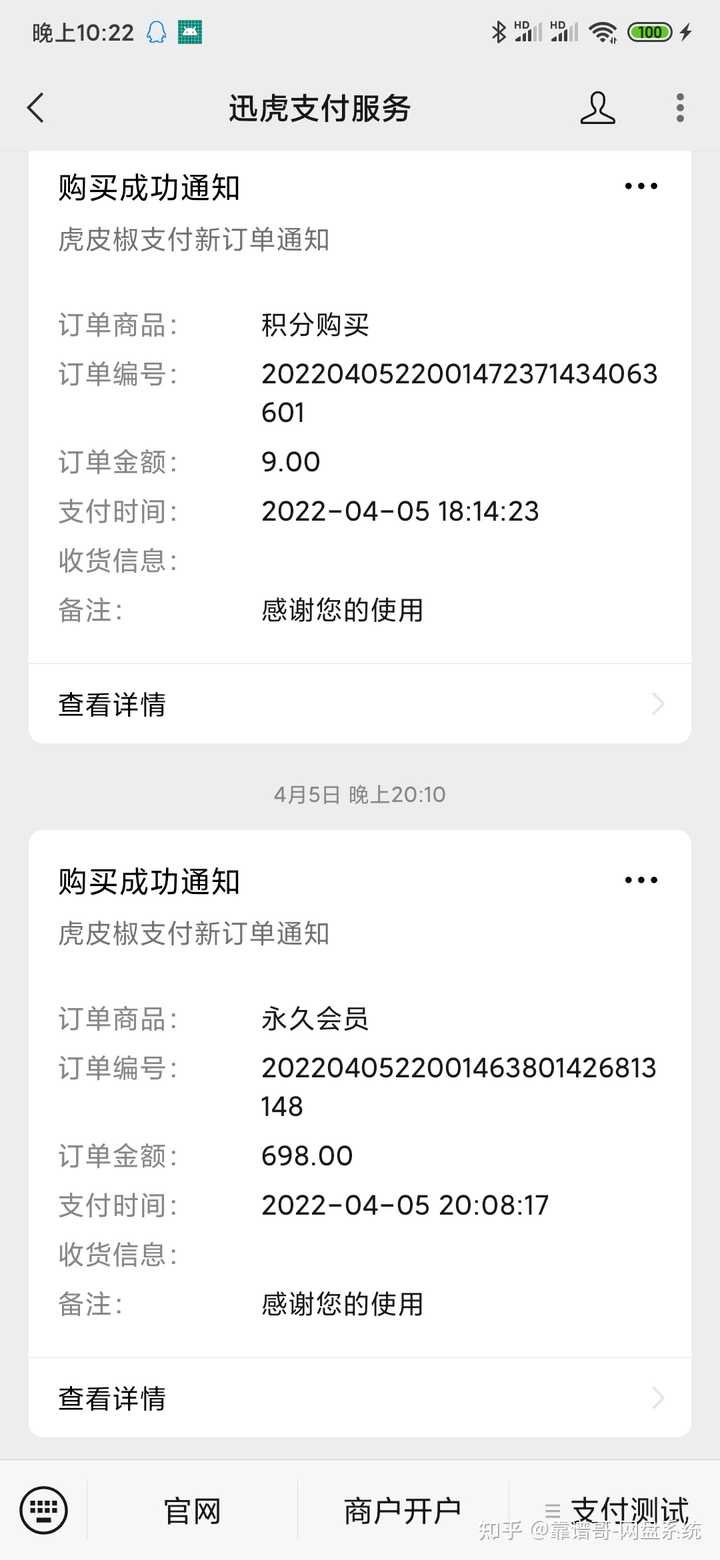Go back from 迅虎支付服务
The height and width of the screenshot is (1560, 720).
click(x=36, y=108)
